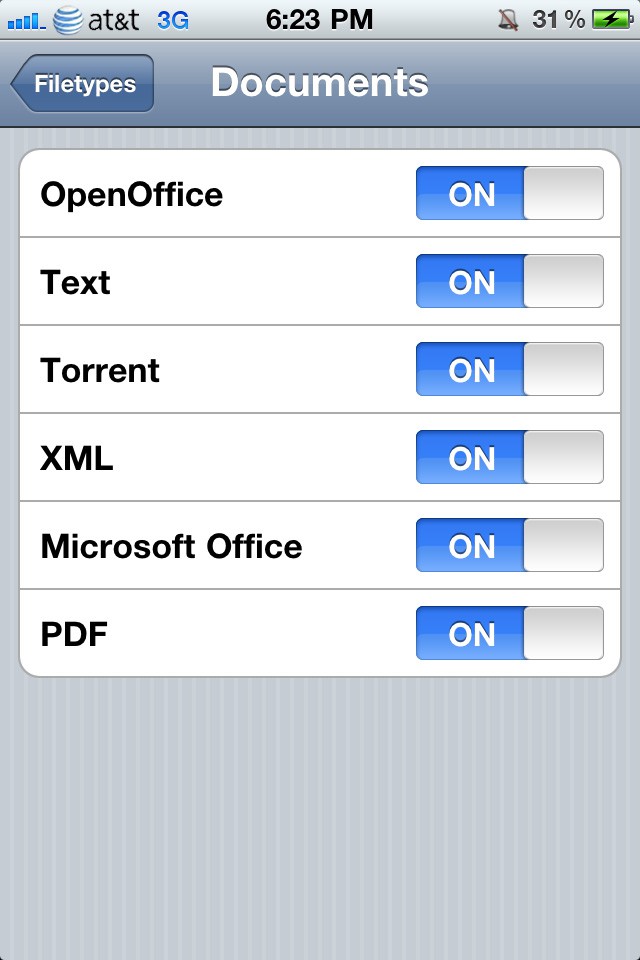Image resolution: width=640 pixels, height=960 pixels.
Task: Go back to Filetypes
Action: point(84,84)
